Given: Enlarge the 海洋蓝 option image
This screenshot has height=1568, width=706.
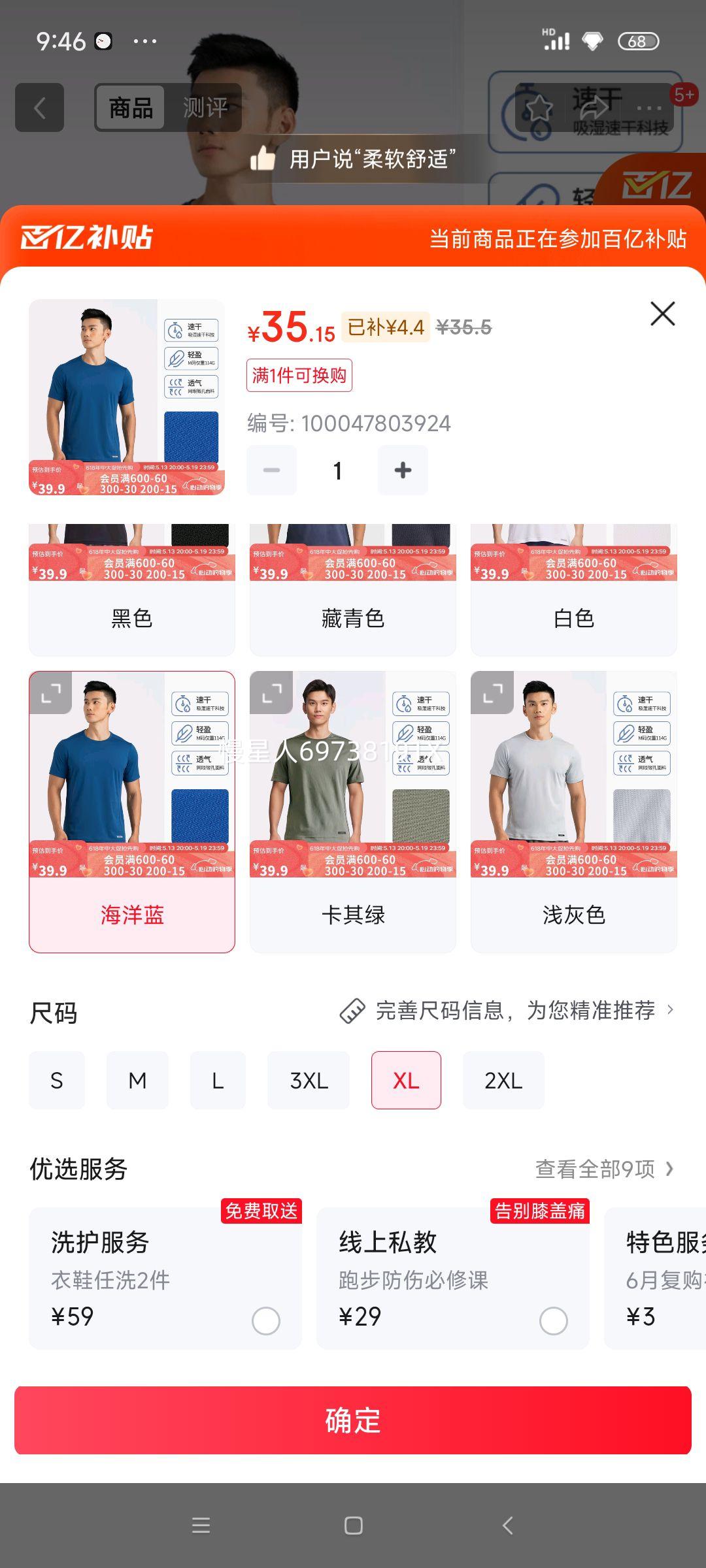Looking at the screenshot, I should tap(51, 693).
